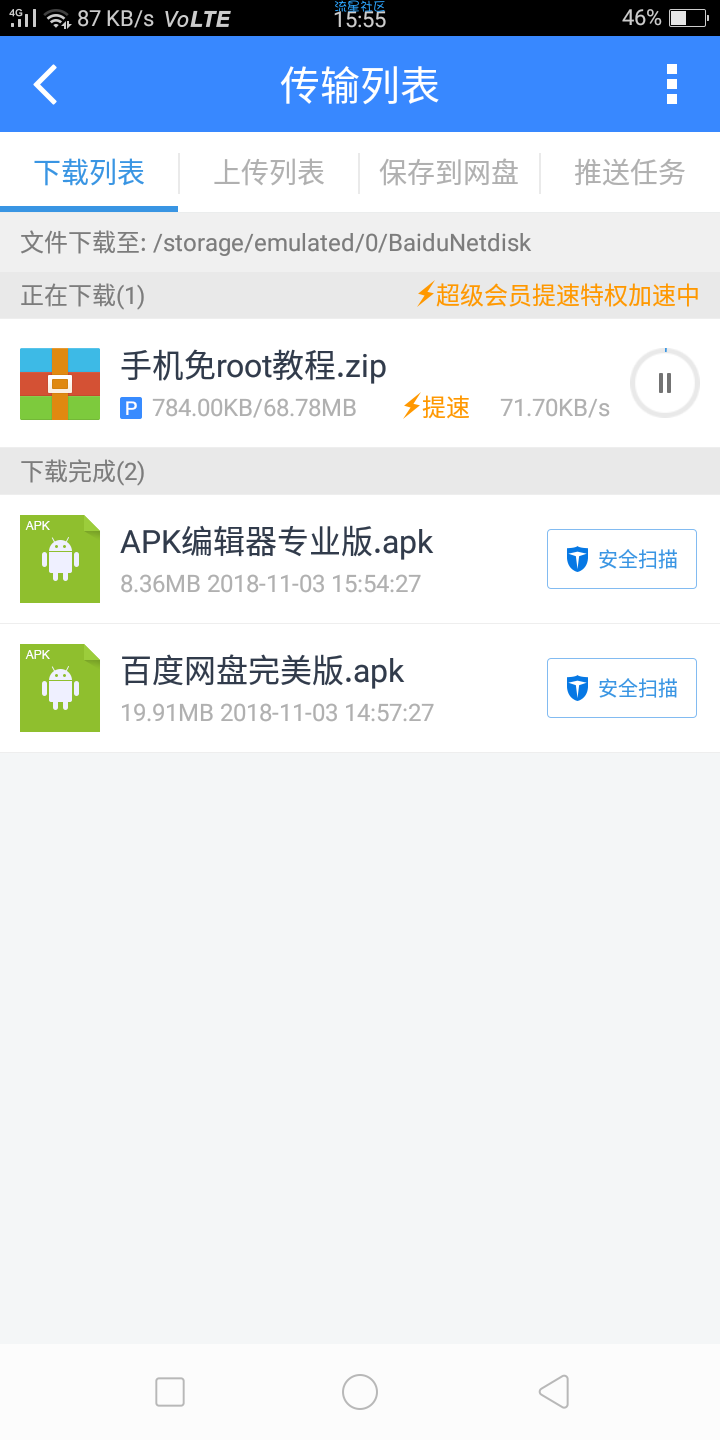The height and width of the screenshot is (1440, 720).
Task: Go back using the header arrow
Action: 46,84
